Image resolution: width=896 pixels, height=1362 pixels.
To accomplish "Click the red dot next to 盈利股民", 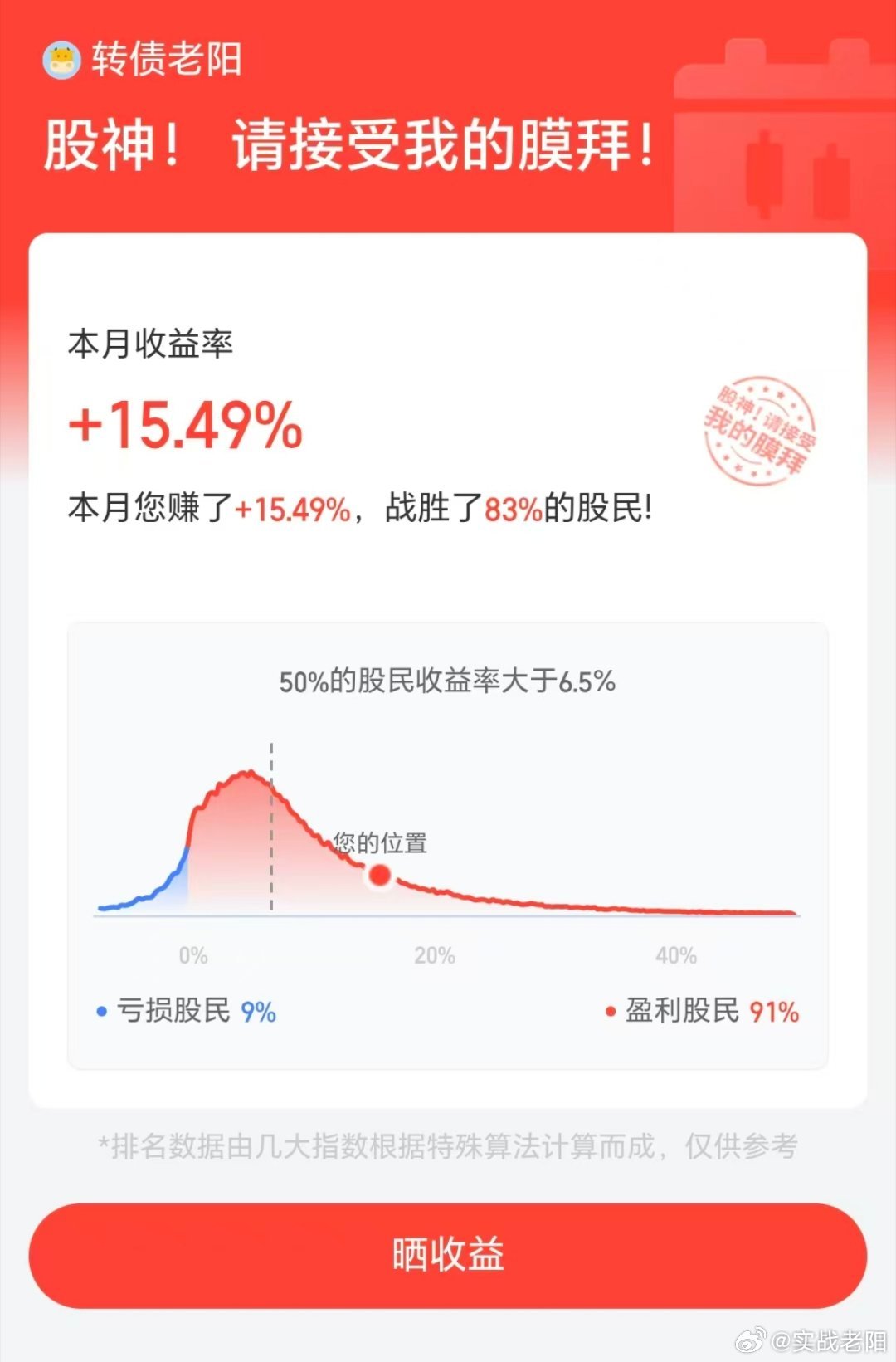I will point(611,1013).
